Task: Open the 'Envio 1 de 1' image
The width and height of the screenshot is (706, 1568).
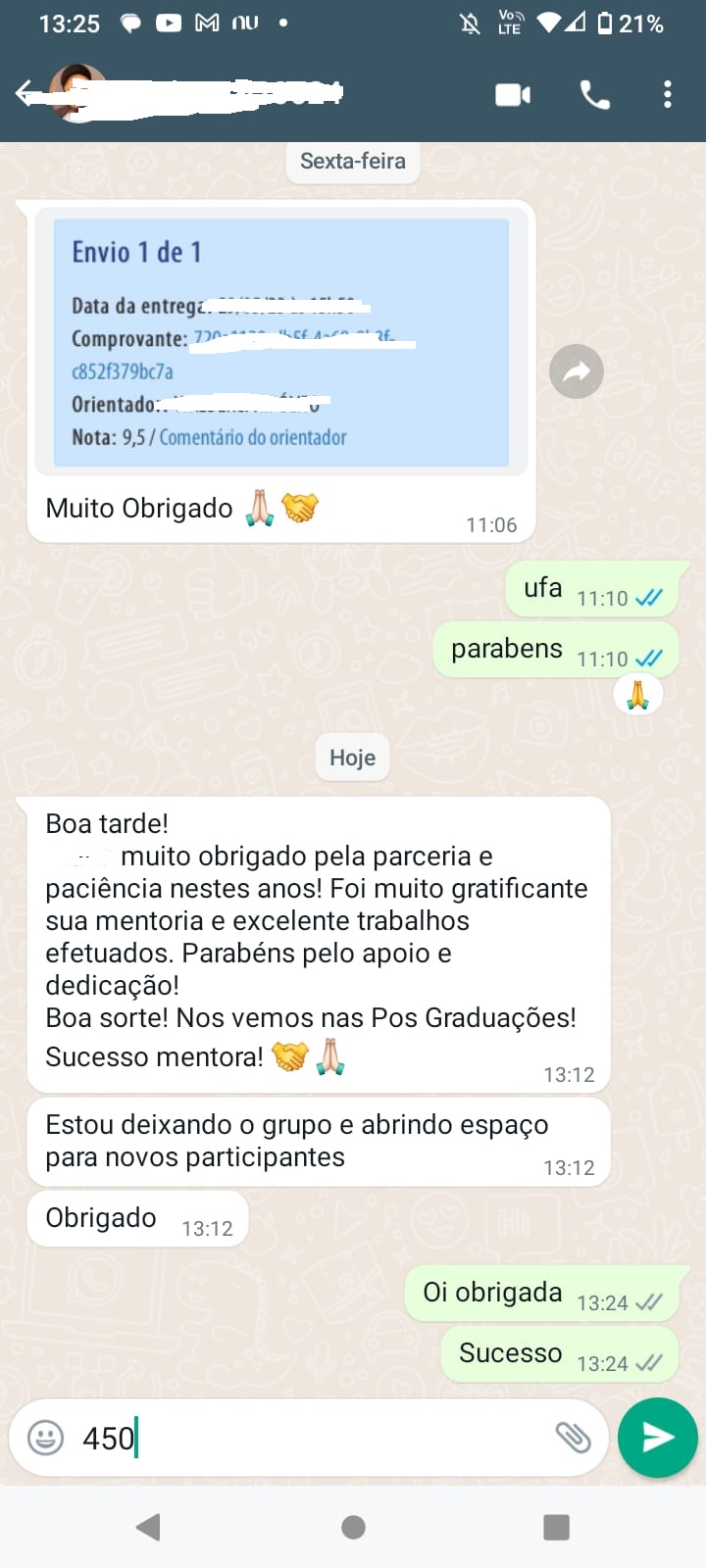Action: (x=281, y=341)
